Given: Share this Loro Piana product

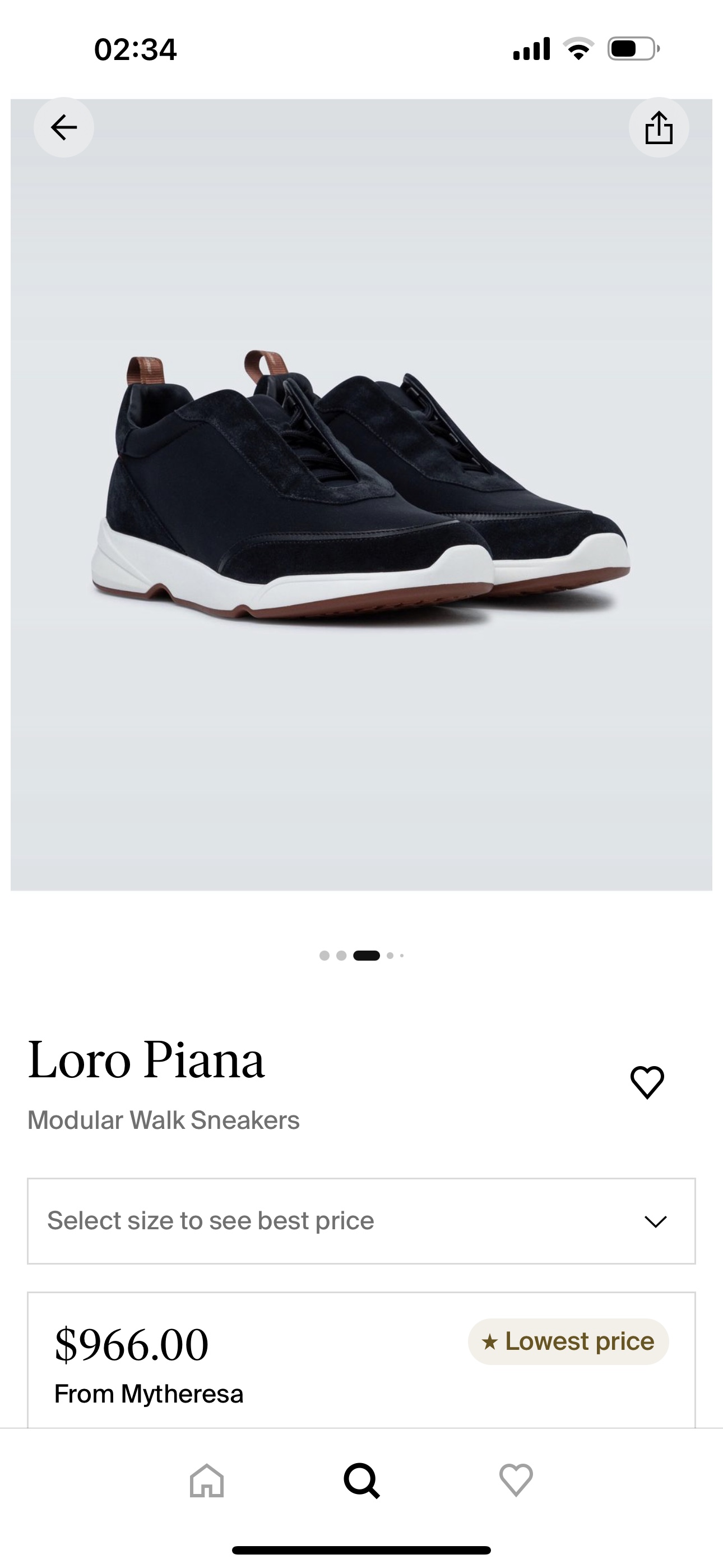Looking at the screenshot, I should pos(659,127).
